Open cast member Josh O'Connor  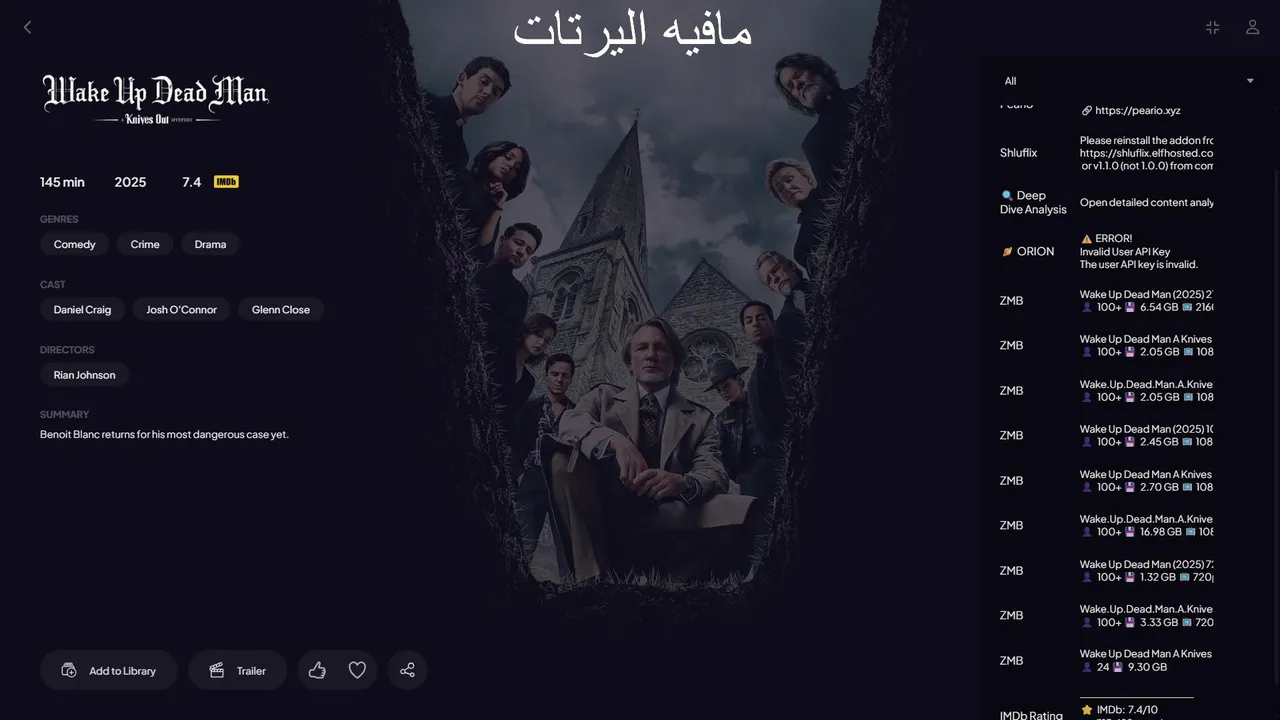[181, 310]
